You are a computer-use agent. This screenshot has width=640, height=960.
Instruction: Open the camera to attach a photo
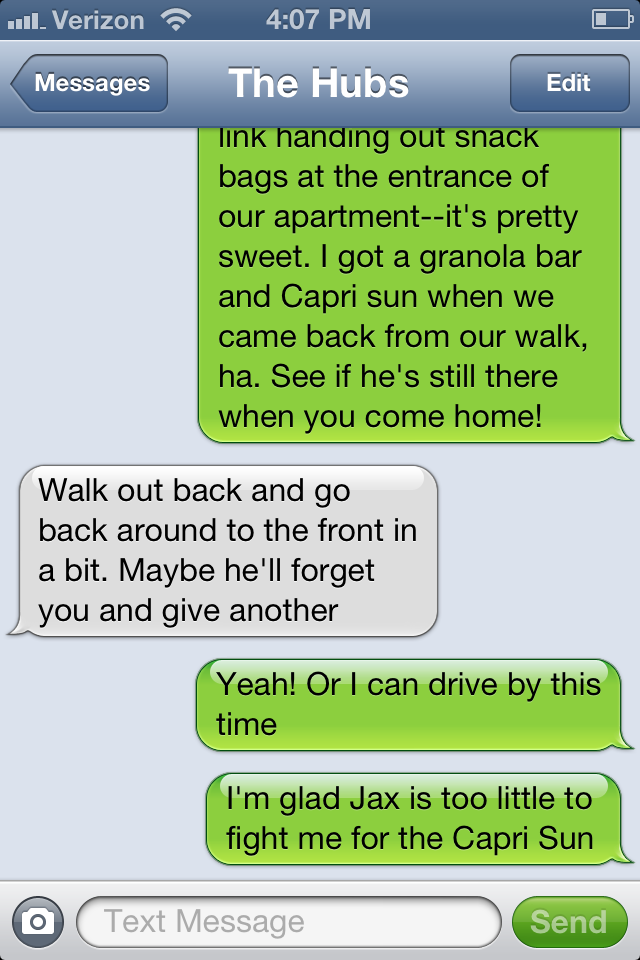38,921
